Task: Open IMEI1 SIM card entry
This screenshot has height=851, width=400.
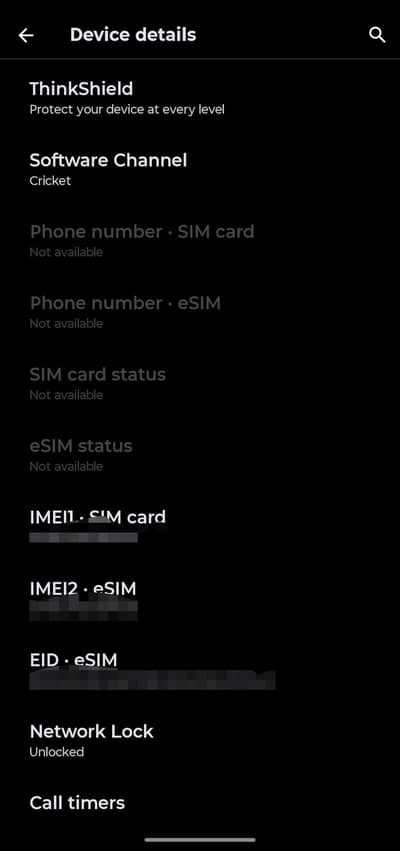Action: [200, 526]
